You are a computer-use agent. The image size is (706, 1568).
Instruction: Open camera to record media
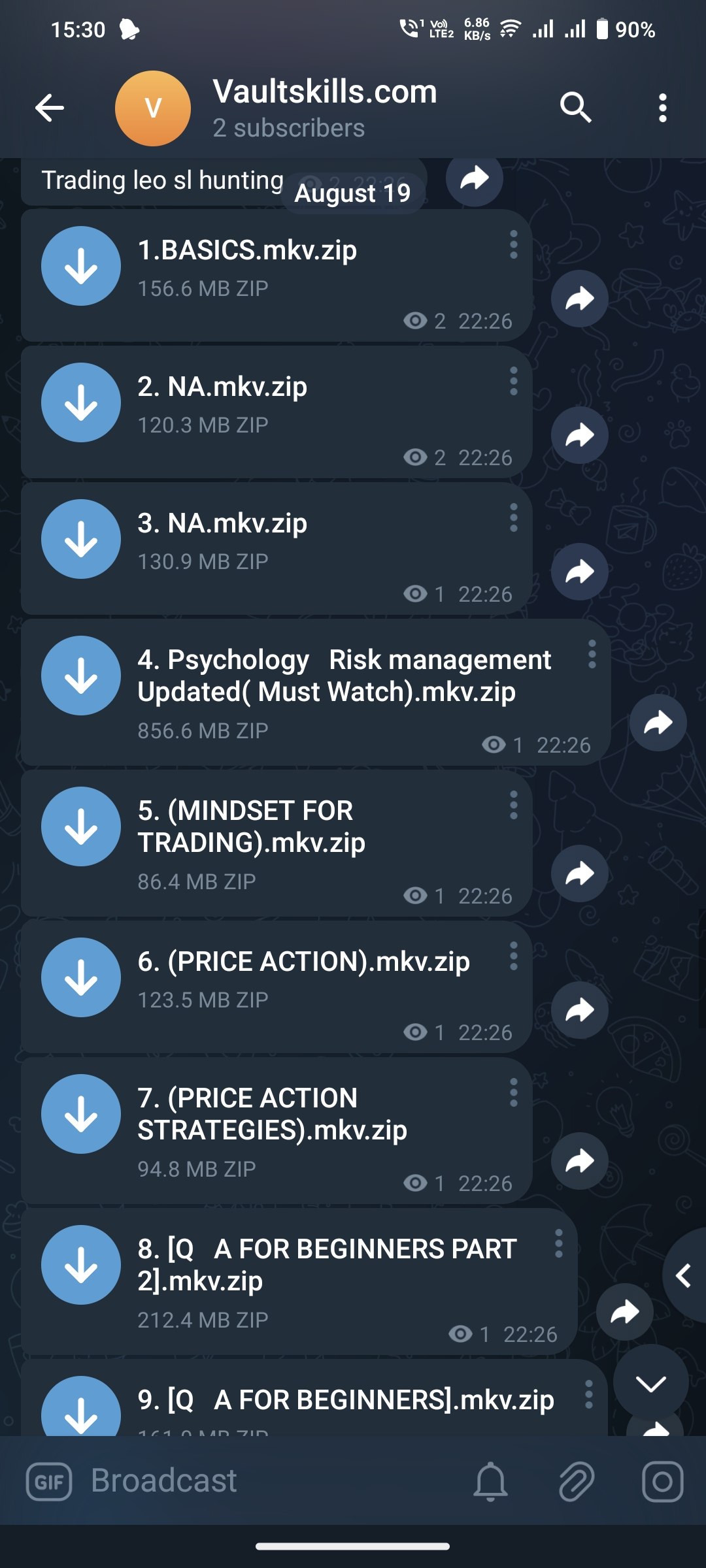(662, 1481)
